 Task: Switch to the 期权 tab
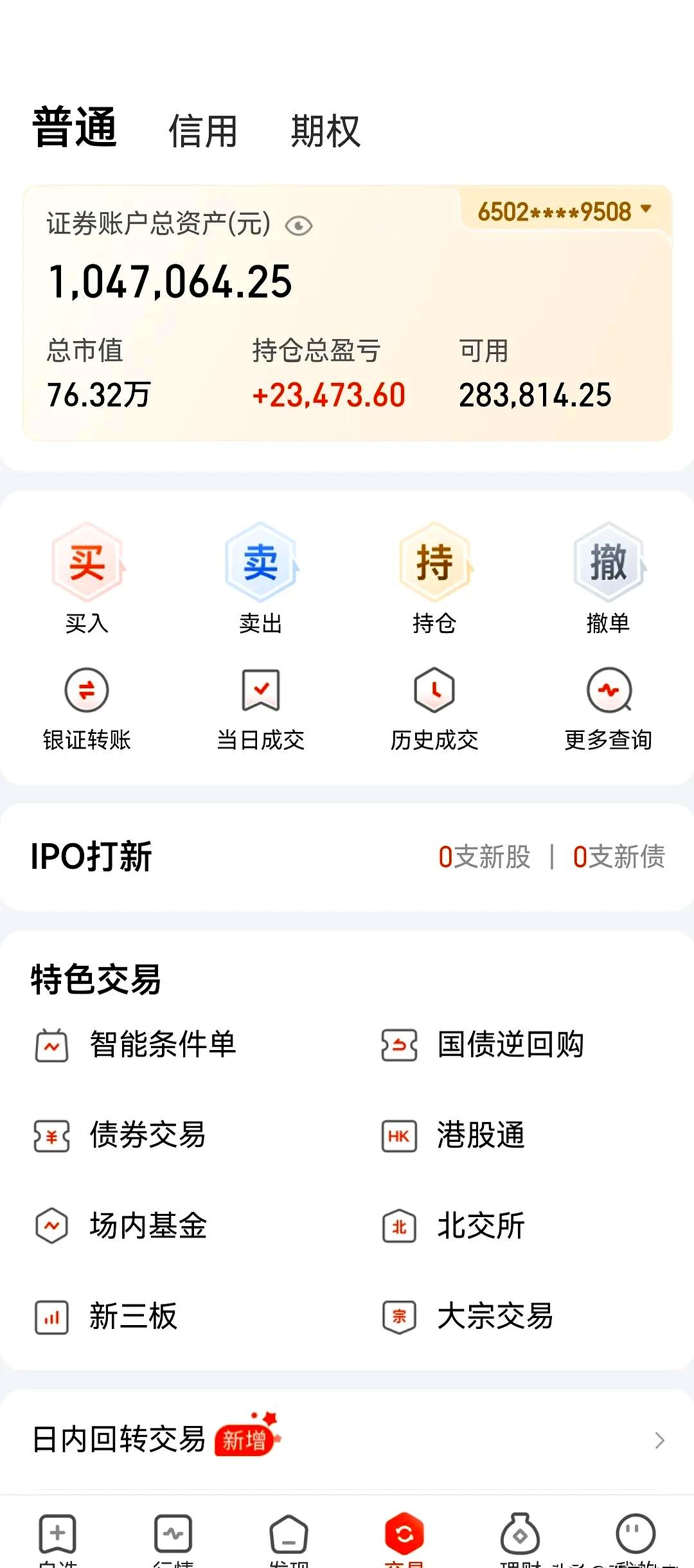(325, 132)
